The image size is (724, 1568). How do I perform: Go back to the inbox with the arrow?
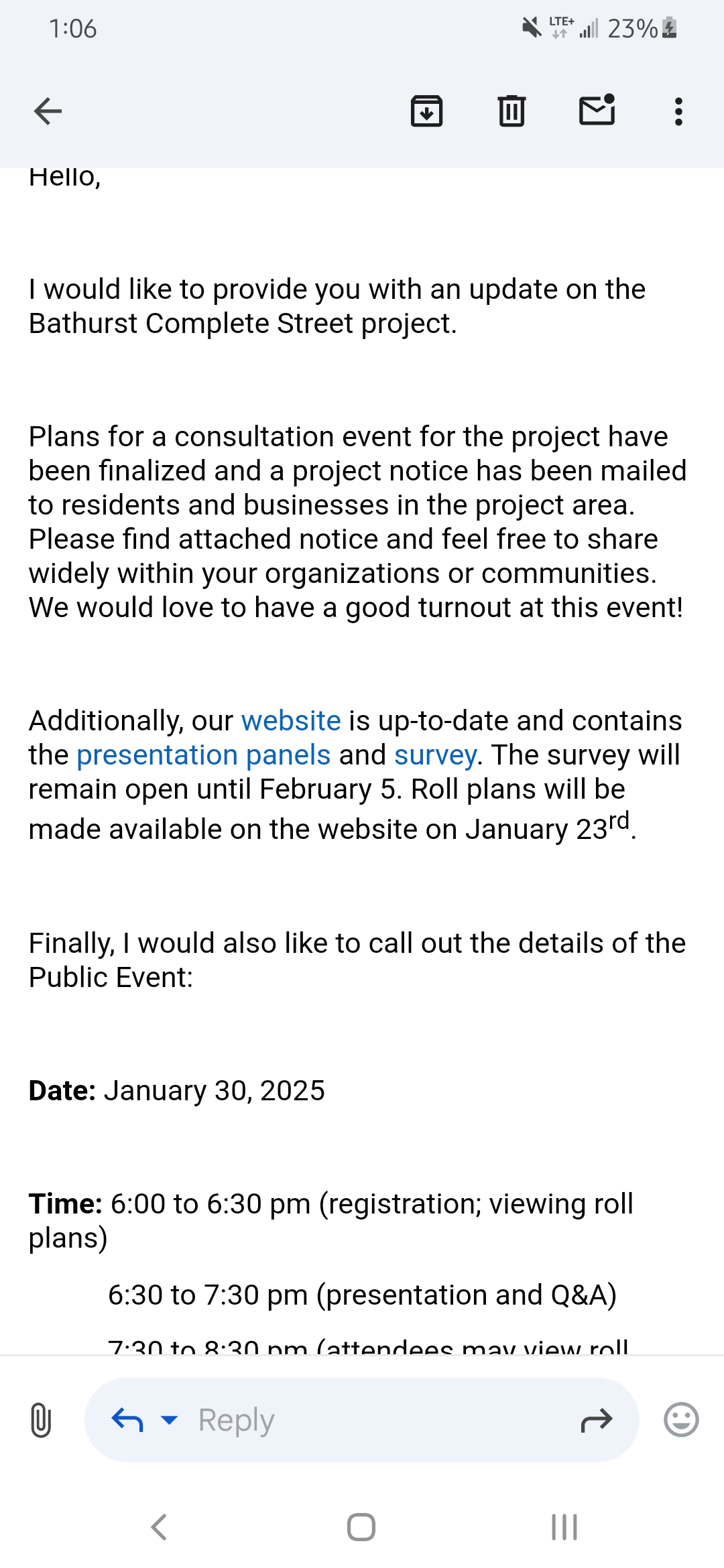(x=48, y=111)
